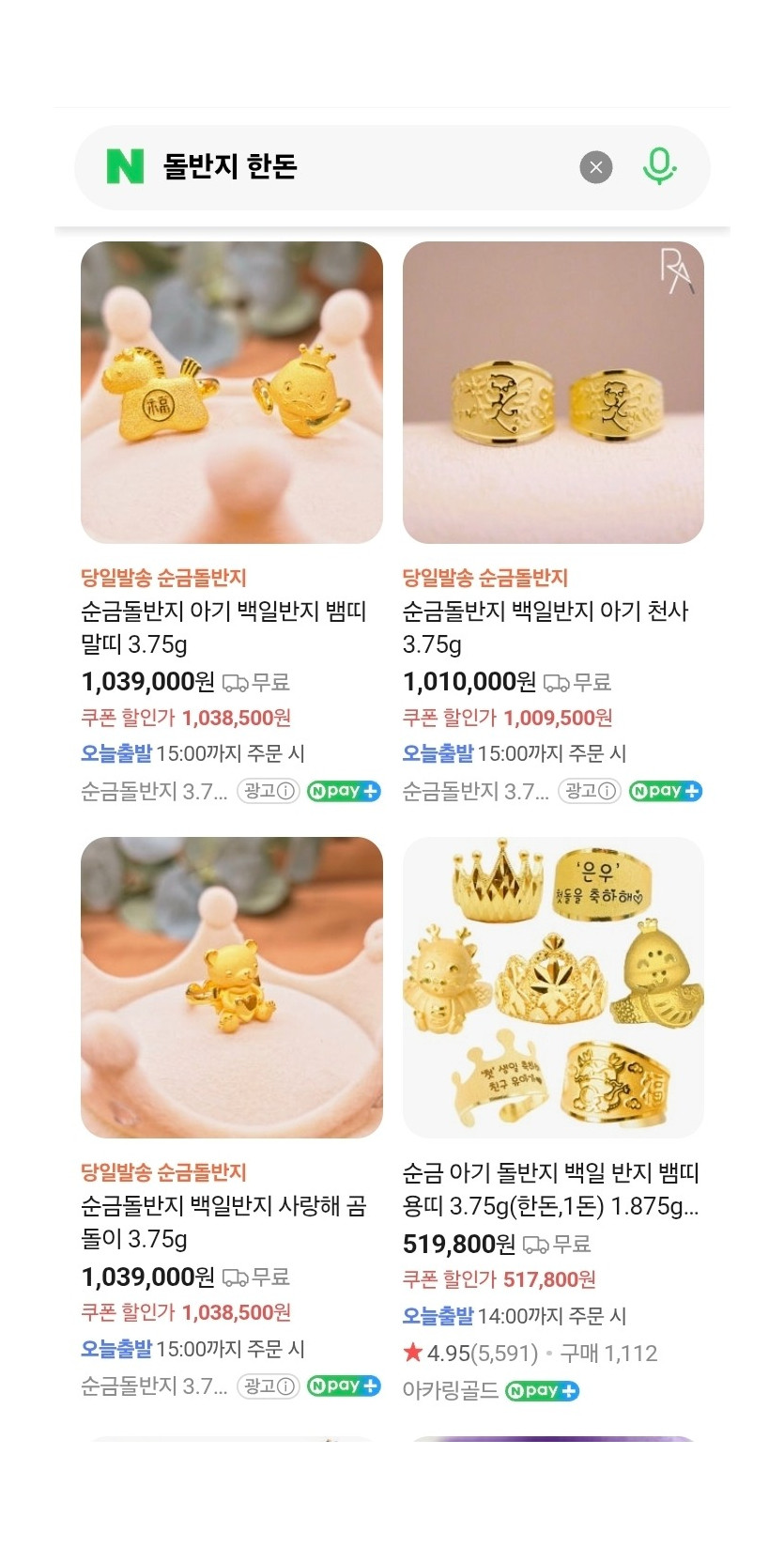Viewport: 784px width, 1548px height.
Task: Open Naver home via green N logo
Action: pos(125,167)
